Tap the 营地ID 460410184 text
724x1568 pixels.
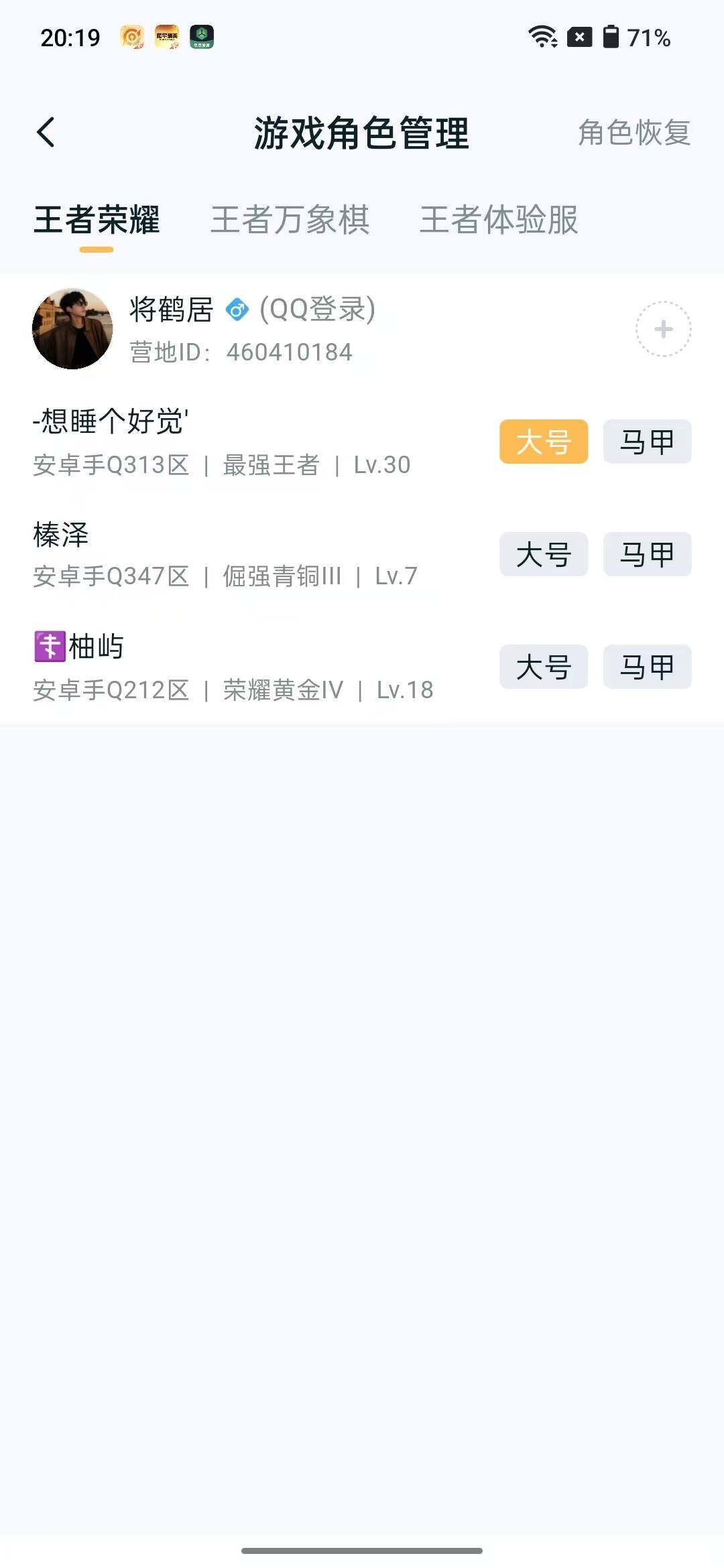240,351
